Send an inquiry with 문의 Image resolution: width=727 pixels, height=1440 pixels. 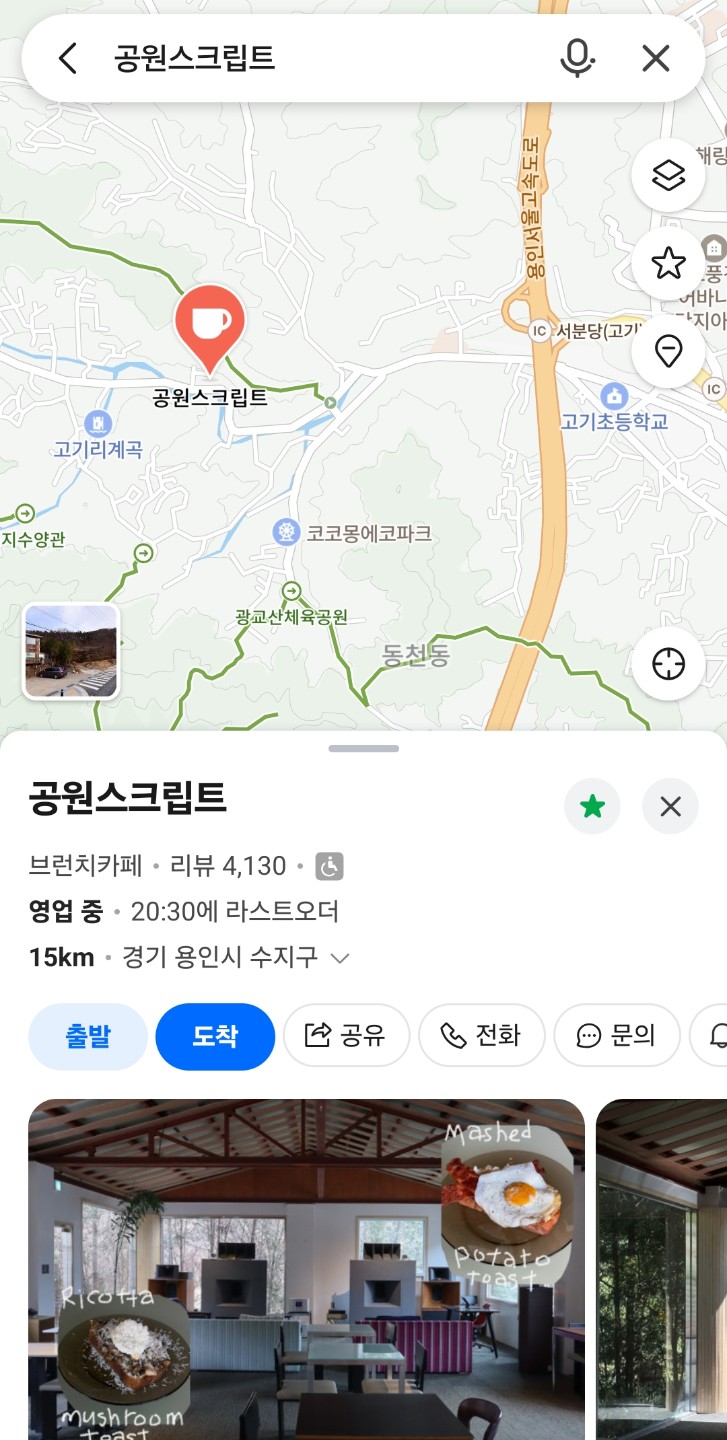pyautogui.click(x=616, y=1036)
